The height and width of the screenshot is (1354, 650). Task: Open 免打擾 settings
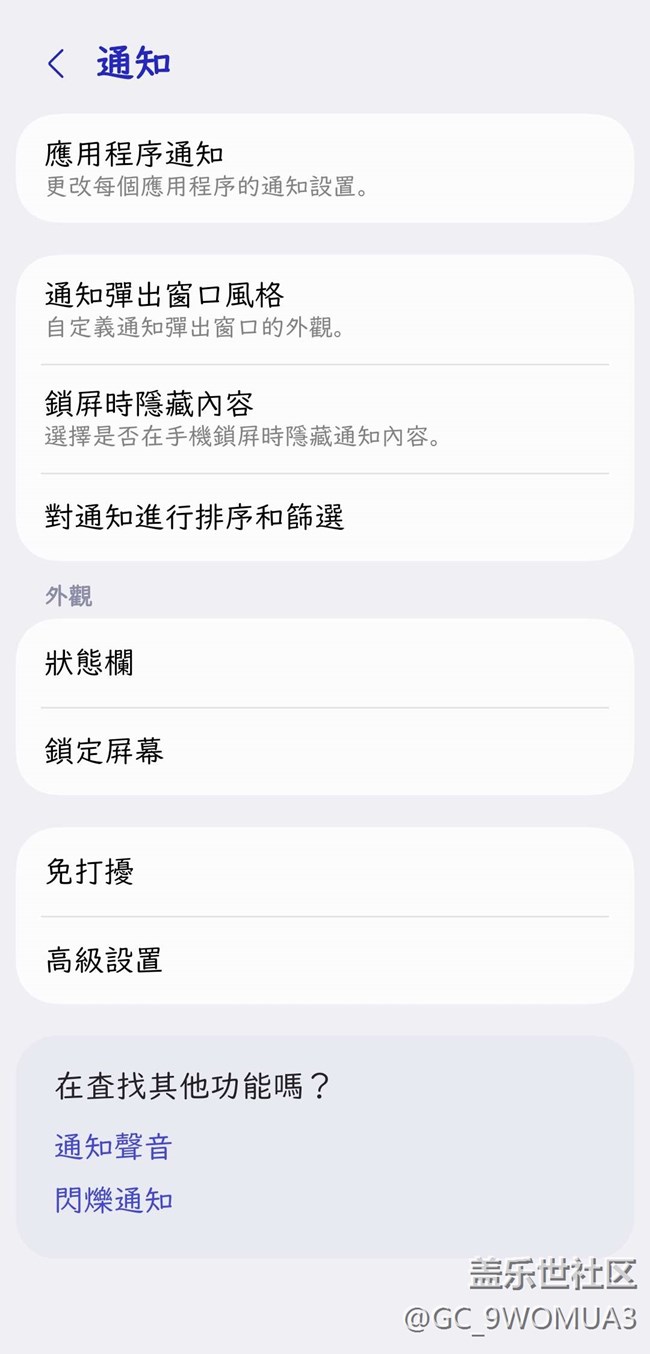(324, 872)
